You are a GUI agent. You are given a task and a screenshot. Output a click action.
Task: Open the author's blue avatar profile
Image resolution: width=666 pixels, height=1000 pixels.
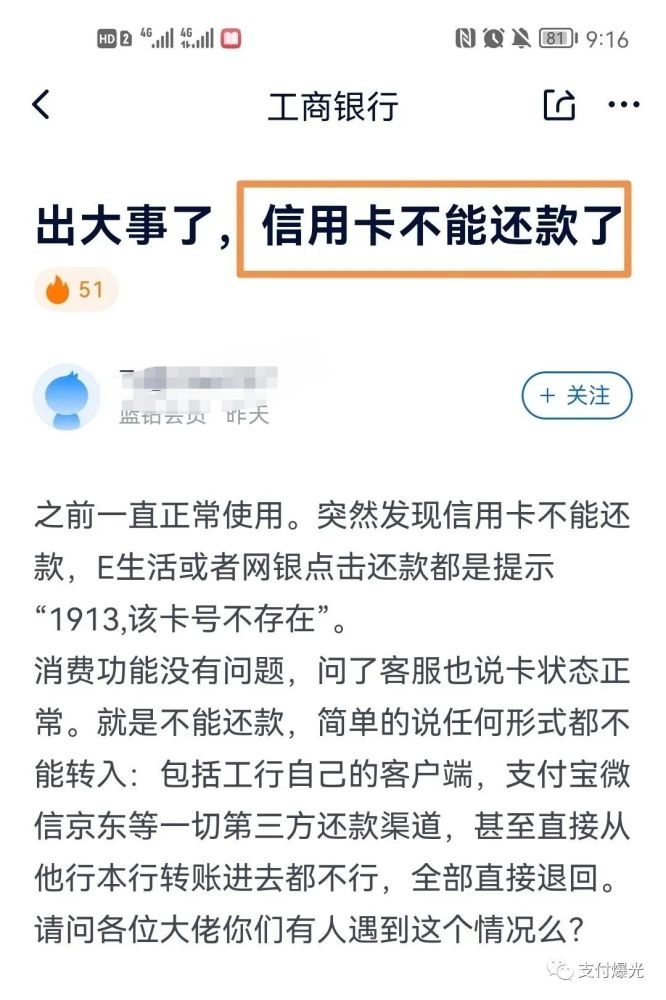coord(66,397)
